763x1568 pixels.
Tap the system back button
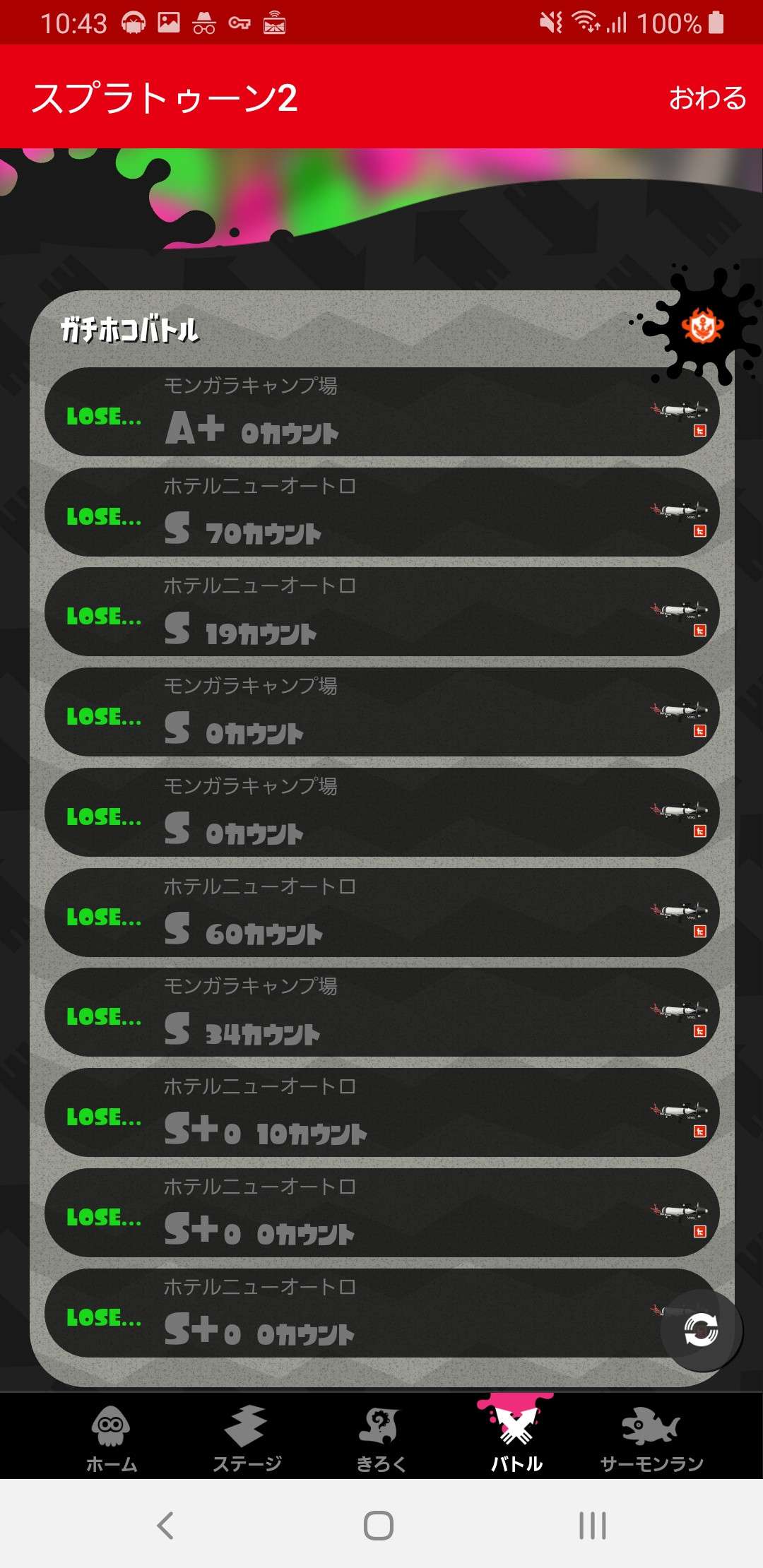pos(165,1526)
